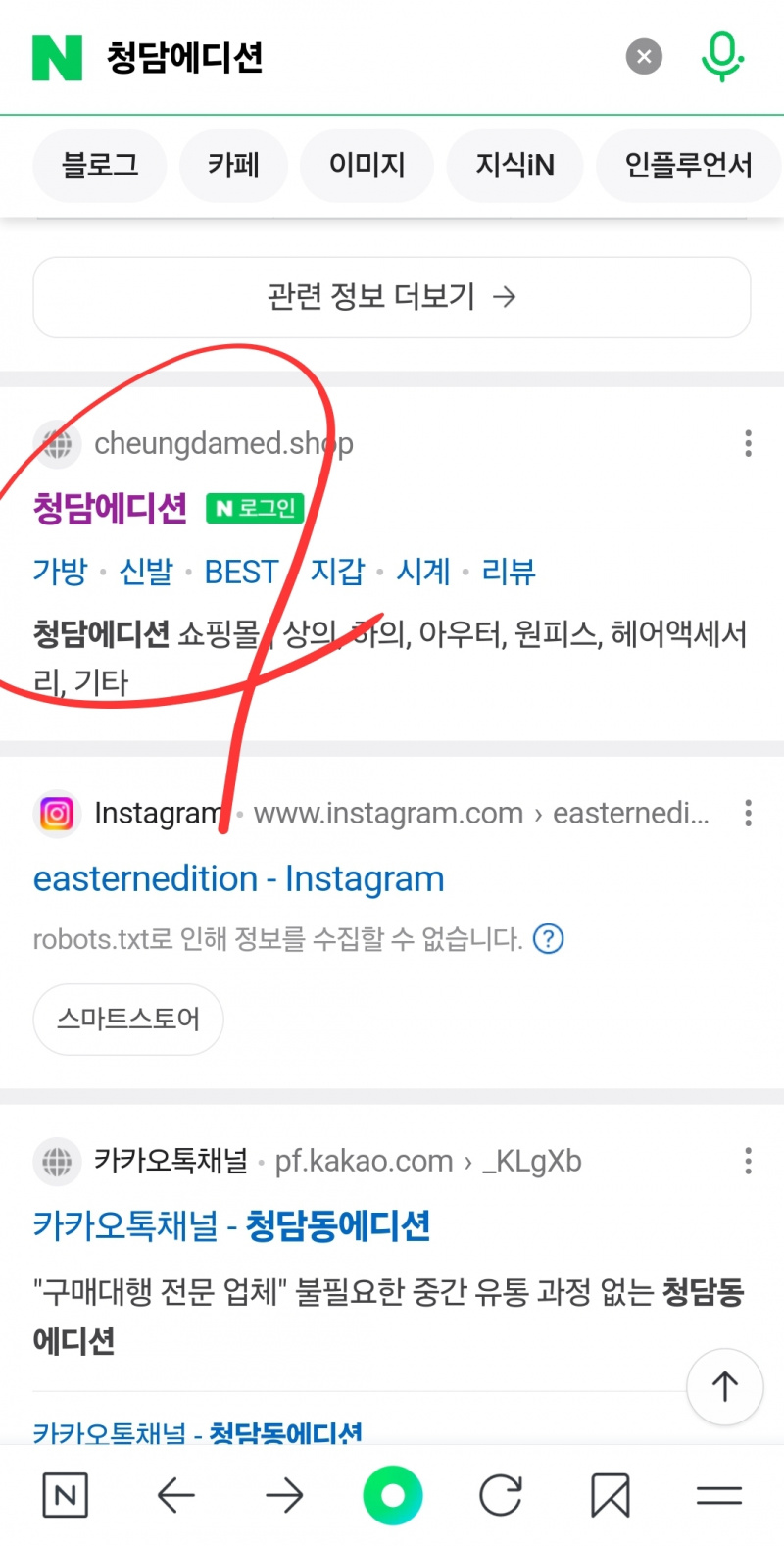The image size is (784, 1546).
Task: Open the 청담에디션 shop result
Action: (110, 508)
